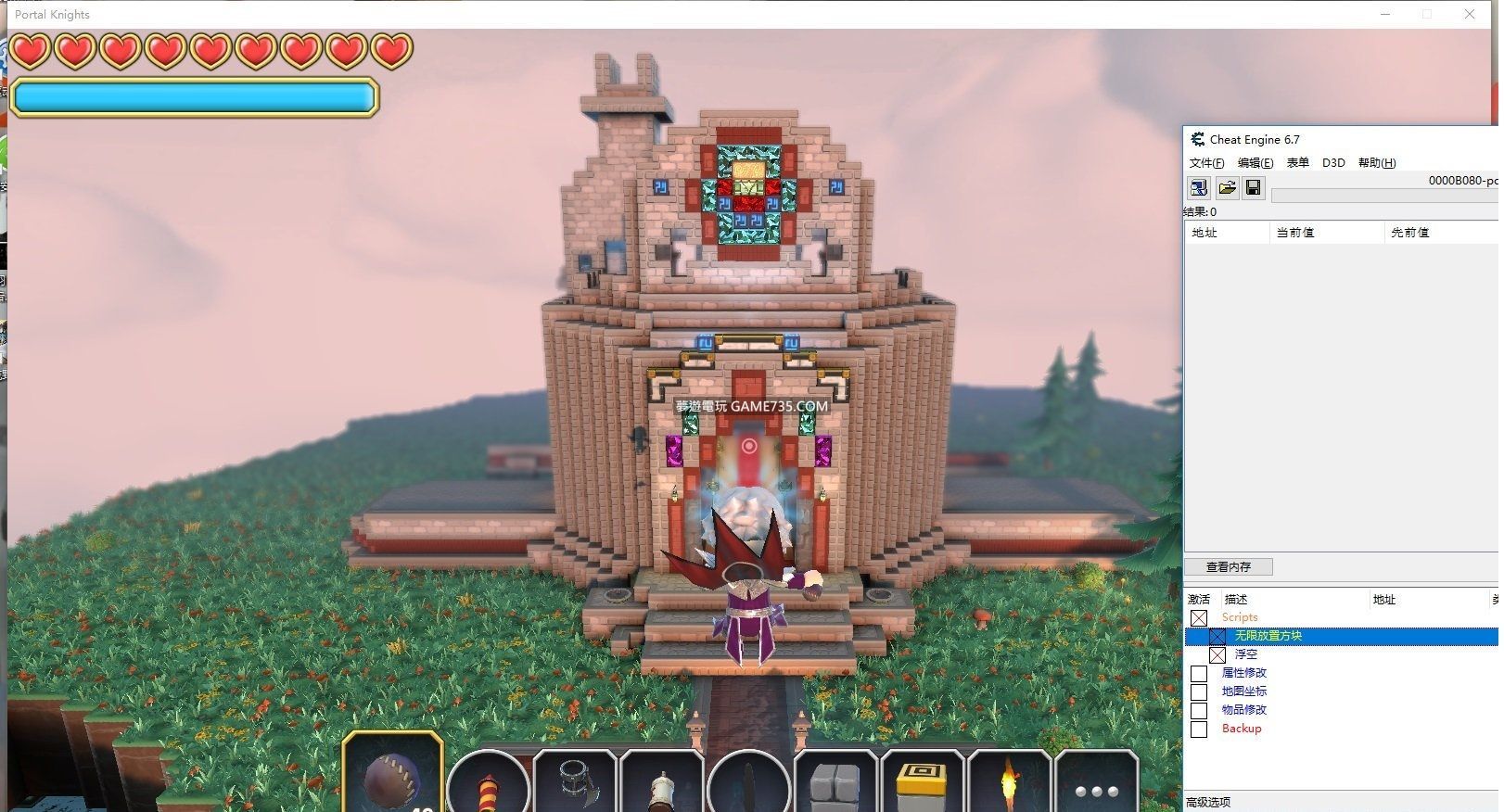Disable the 无限放置方块 script checkbox
Screen dimensions: 1504x812
1217,636
